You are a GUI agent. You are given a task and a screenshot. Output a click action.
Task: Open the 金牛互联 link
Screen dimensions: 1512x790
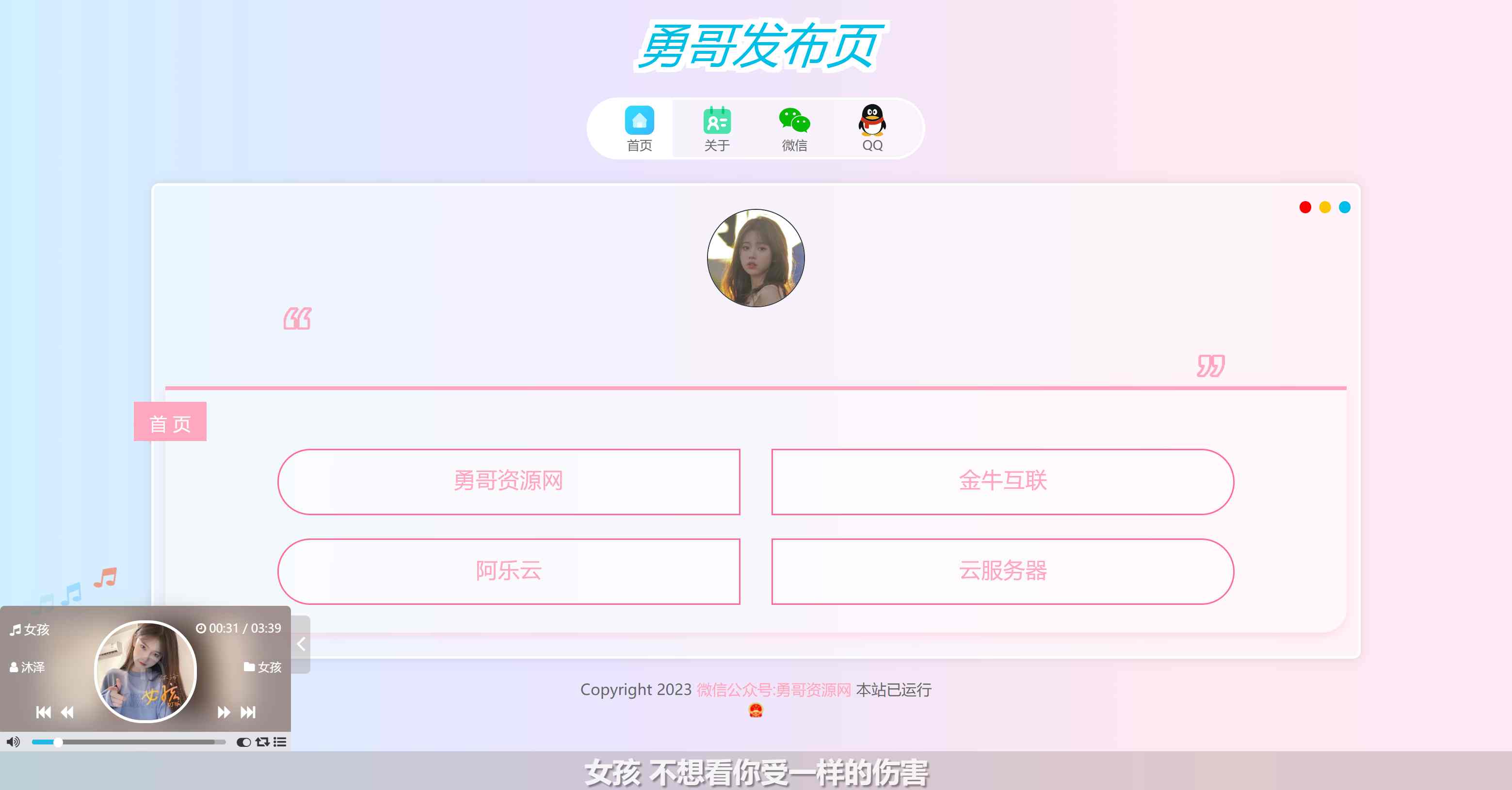[1002, 481]
